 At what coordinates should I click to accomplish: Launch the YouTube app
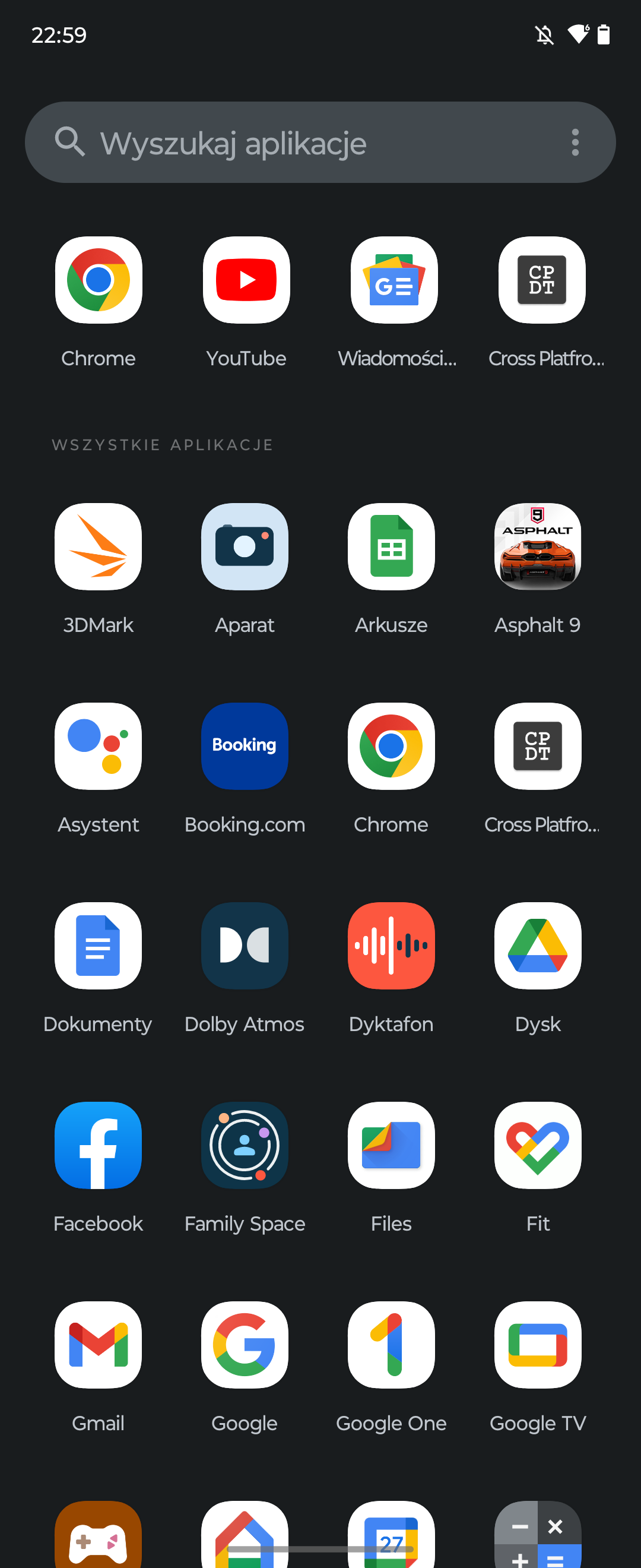pos(246,280)
